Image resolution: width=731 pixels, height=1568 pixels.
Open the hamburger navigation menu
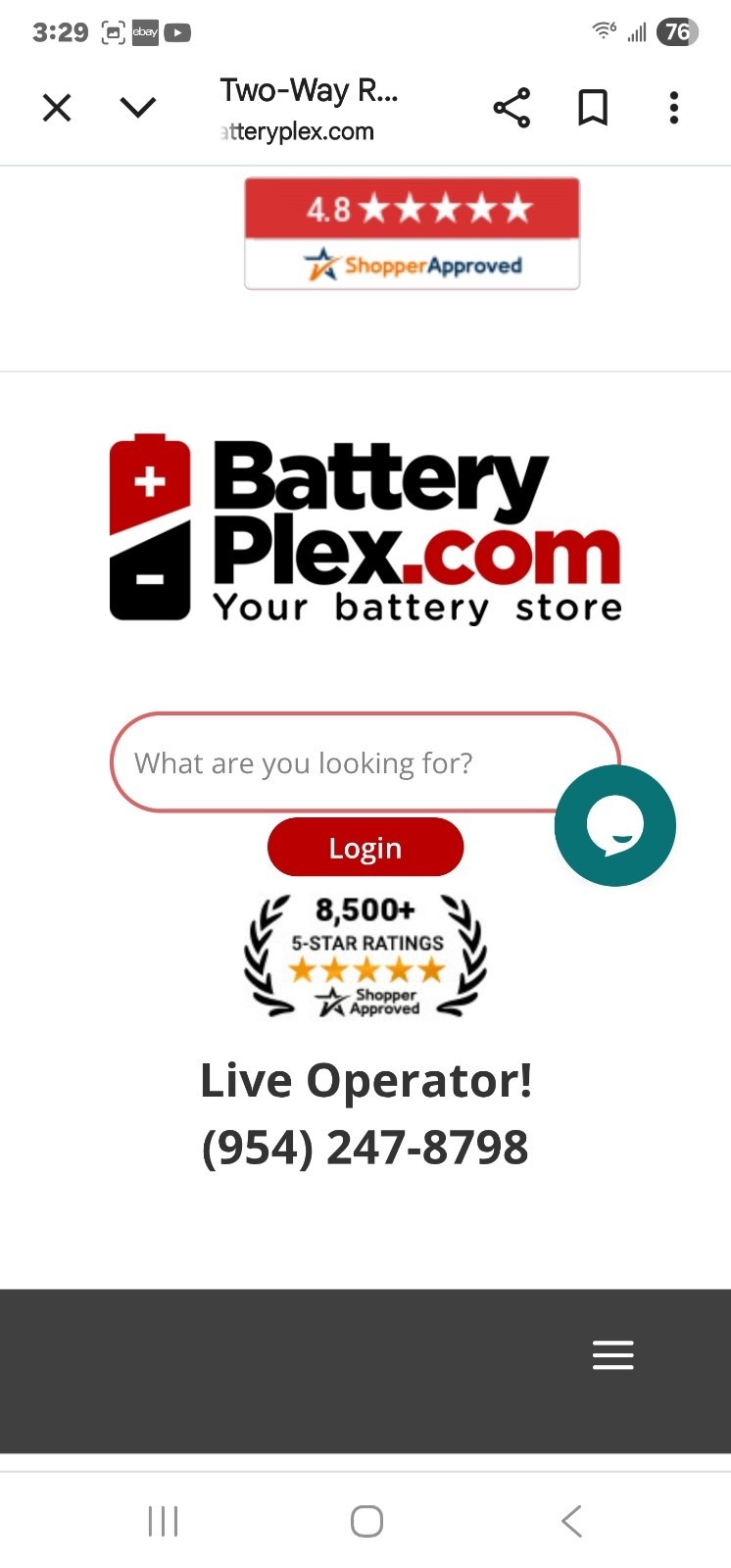(612, 1354)
